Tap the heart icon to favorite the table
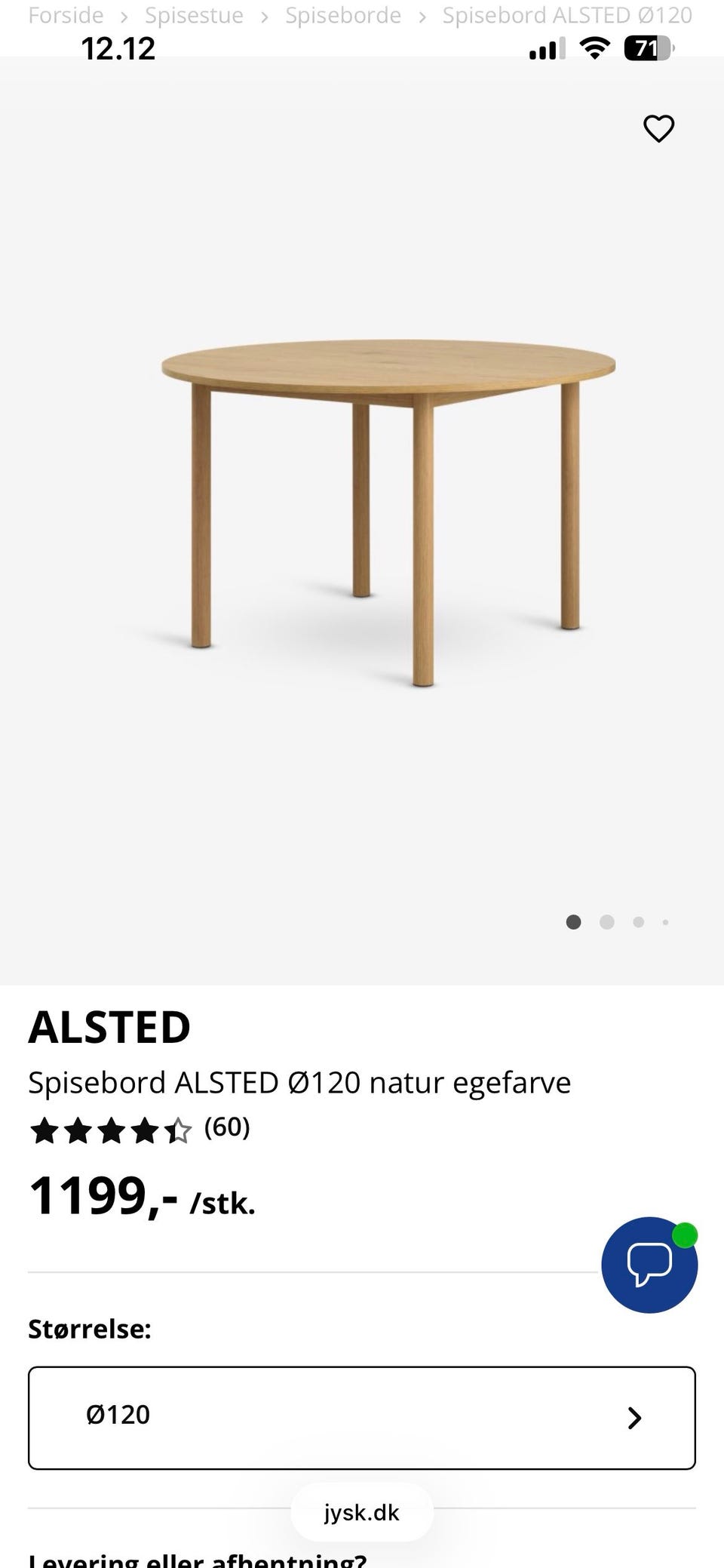Image resolution: width=724 pixels, height=1568 pixels. [659, 128]
